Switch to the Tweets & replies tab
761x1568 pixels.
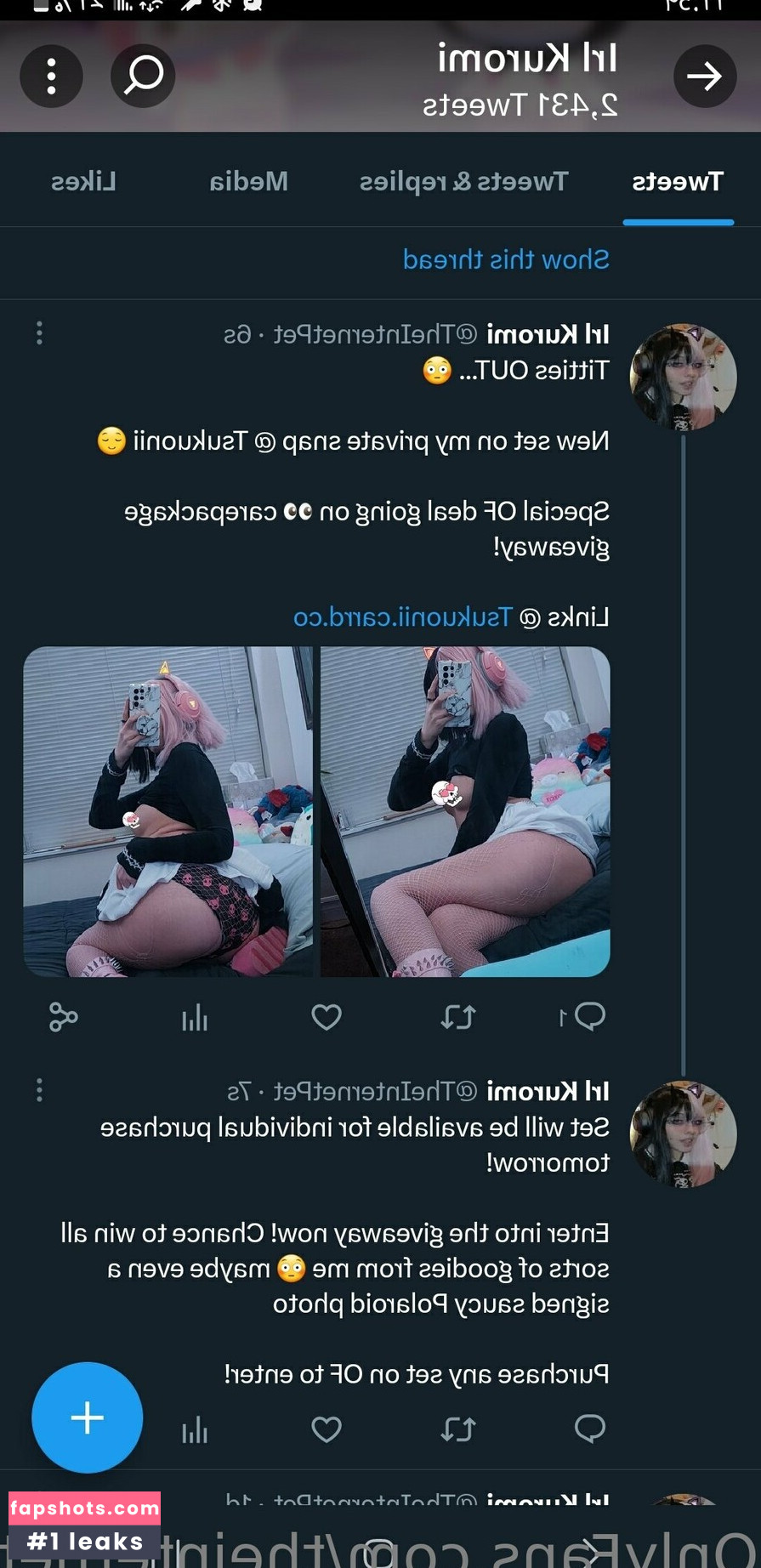point(463,182)
